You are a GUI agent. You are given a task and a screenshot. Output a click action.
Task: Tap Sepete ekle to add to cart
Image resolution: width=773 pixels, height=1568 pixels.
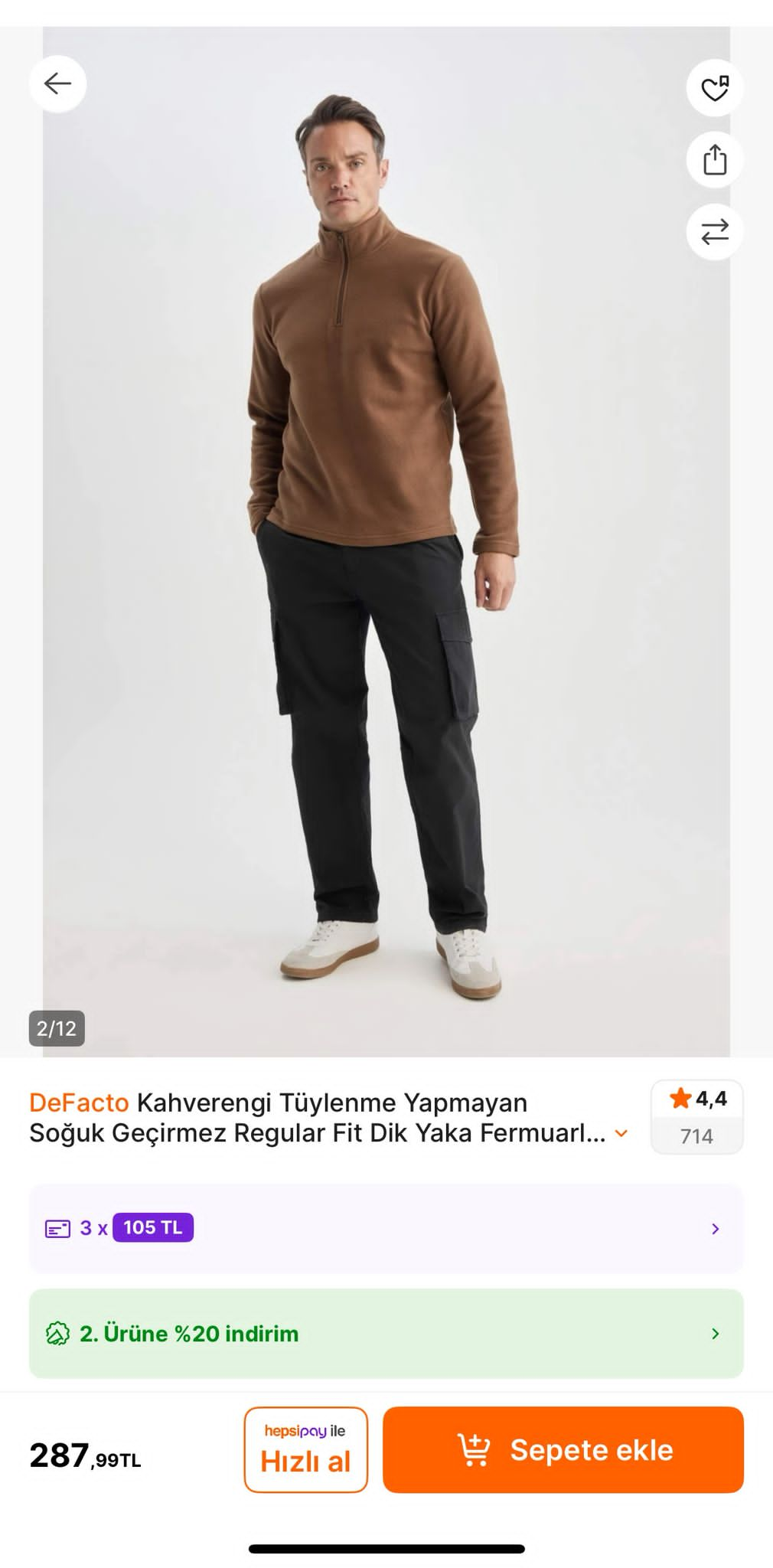563,1449
